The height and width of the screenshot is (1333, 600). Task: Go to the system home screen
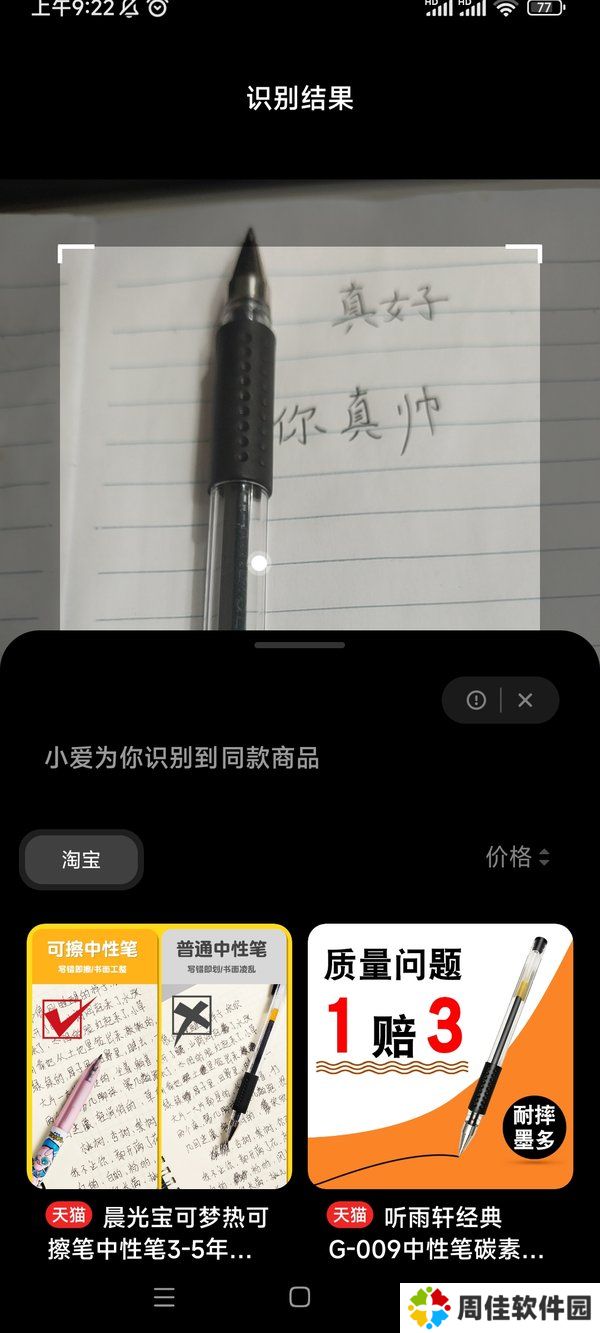pyautogui.click(x=299, y=1297)
